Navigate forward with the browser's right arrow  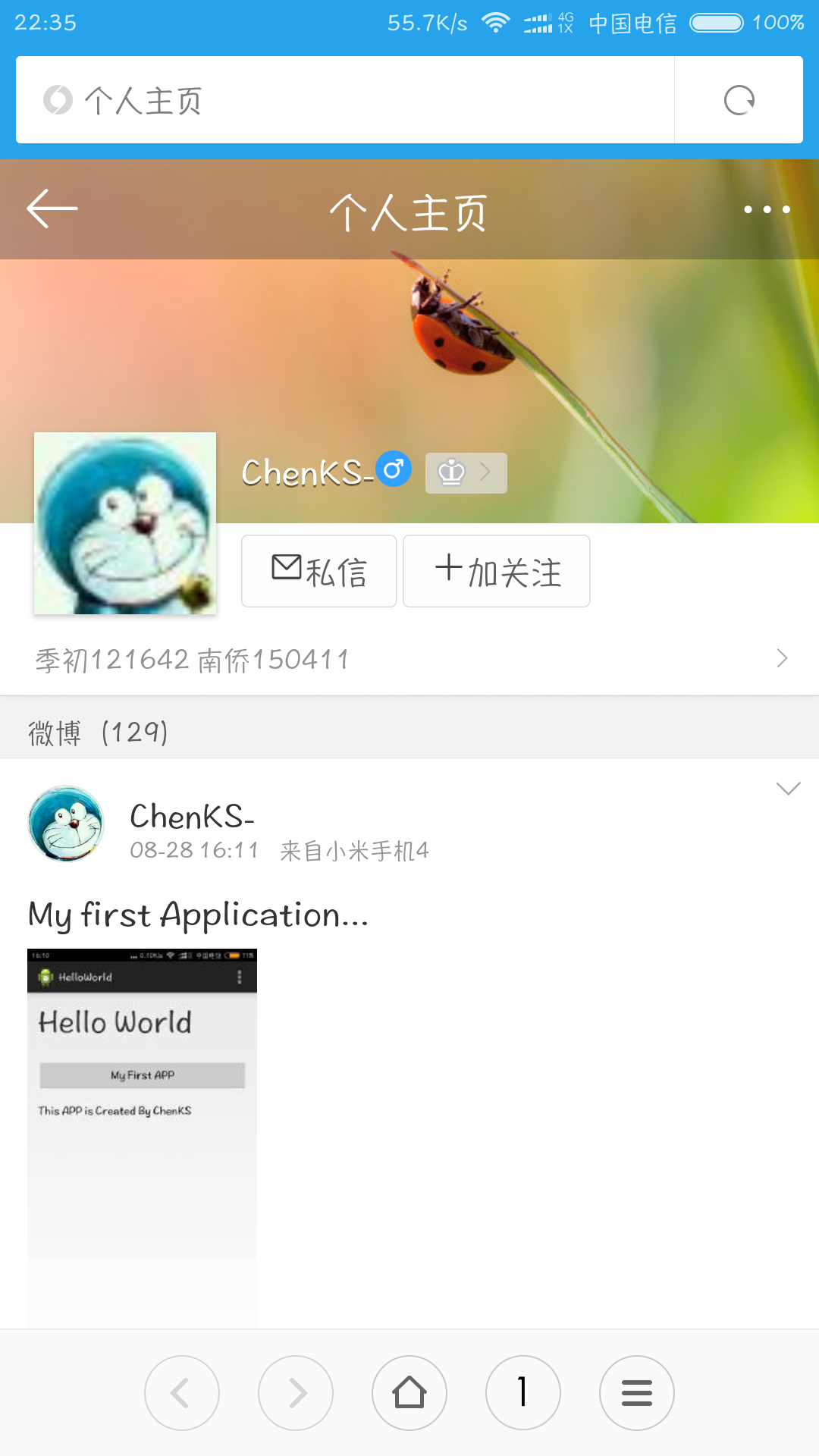(x=296, y=1392)
